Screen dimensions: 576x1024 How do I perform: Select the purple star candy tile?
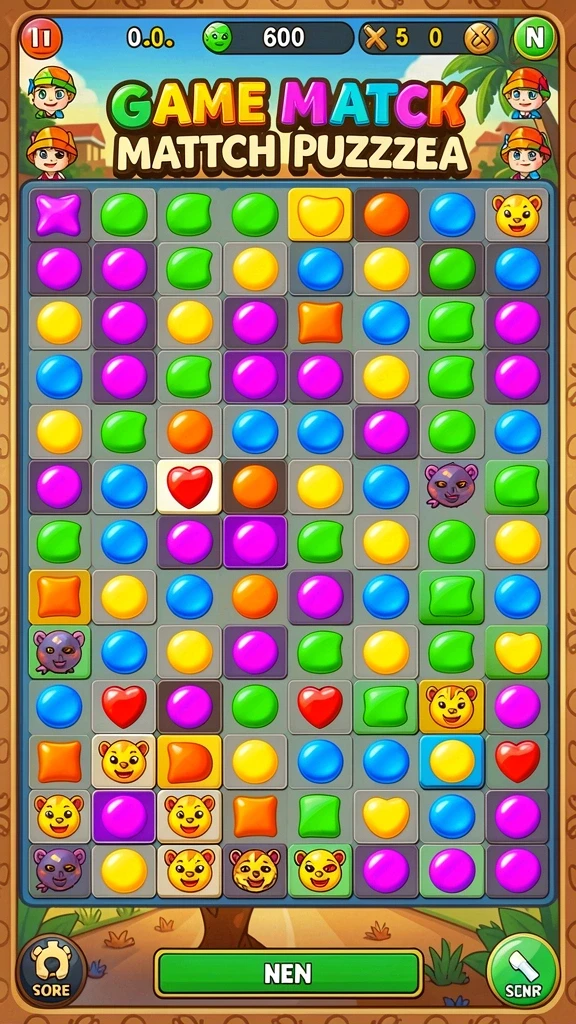coord(59,215)
